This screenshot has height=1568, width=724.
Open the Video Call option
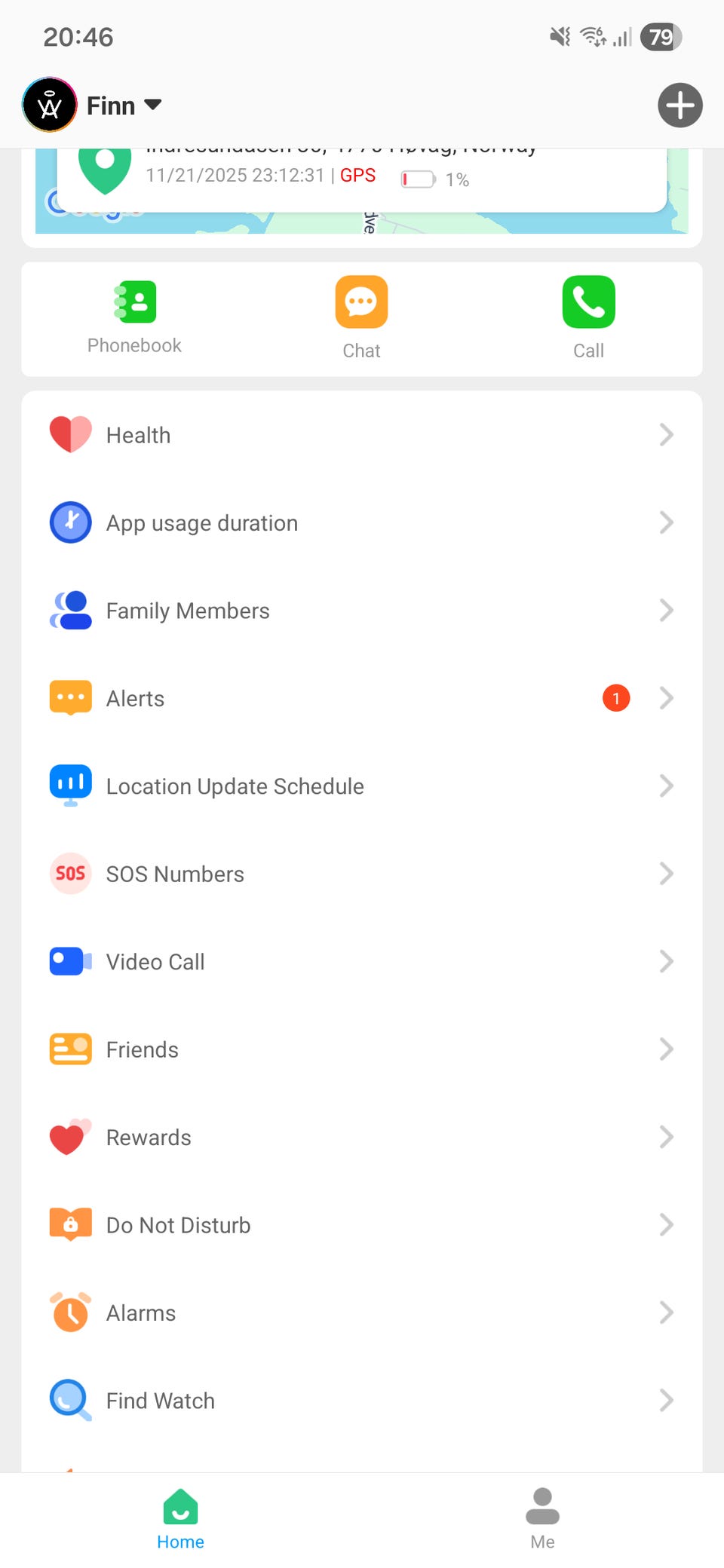tap(362, 962)
